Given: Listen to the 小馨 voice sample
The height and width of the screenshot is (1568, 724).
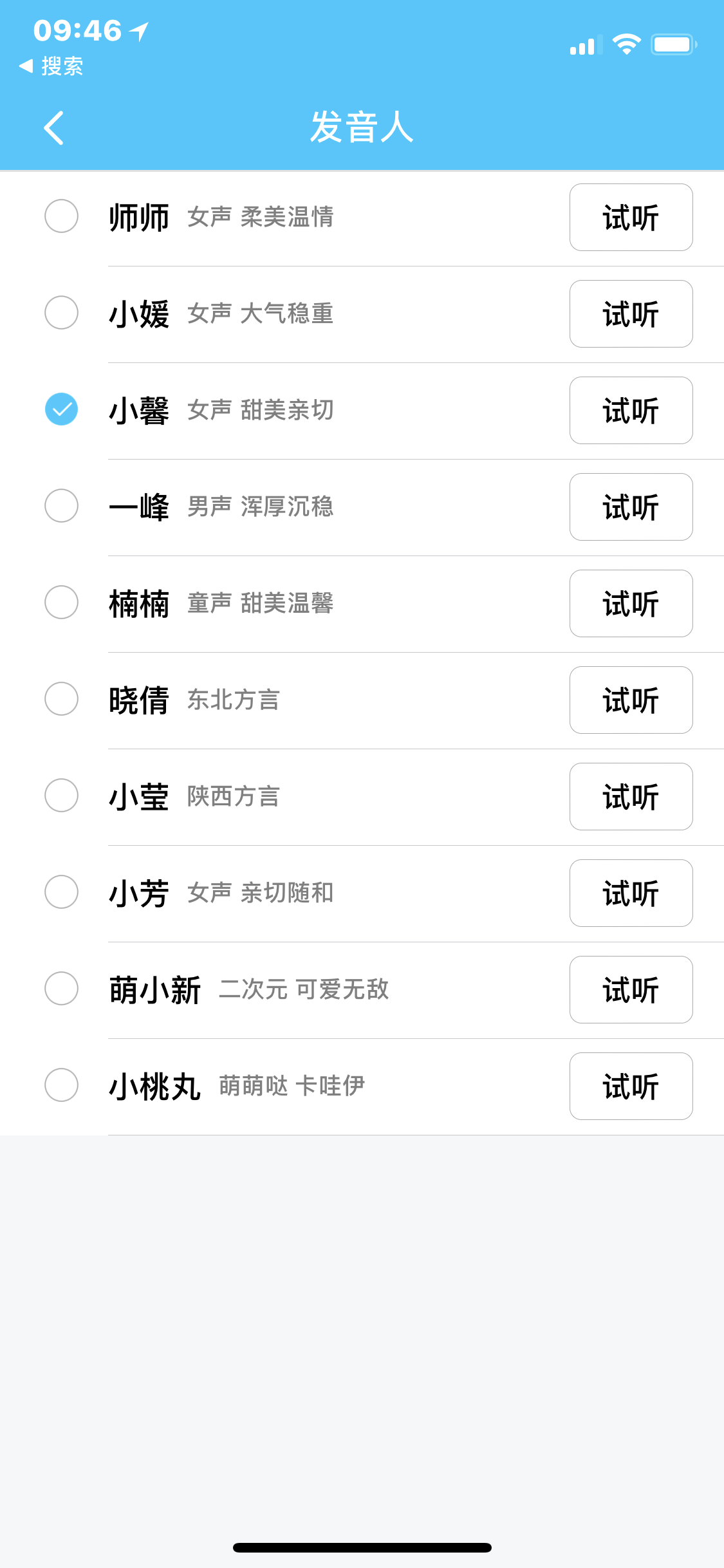Looking at the screenshot, I should (x=631, y=411).
